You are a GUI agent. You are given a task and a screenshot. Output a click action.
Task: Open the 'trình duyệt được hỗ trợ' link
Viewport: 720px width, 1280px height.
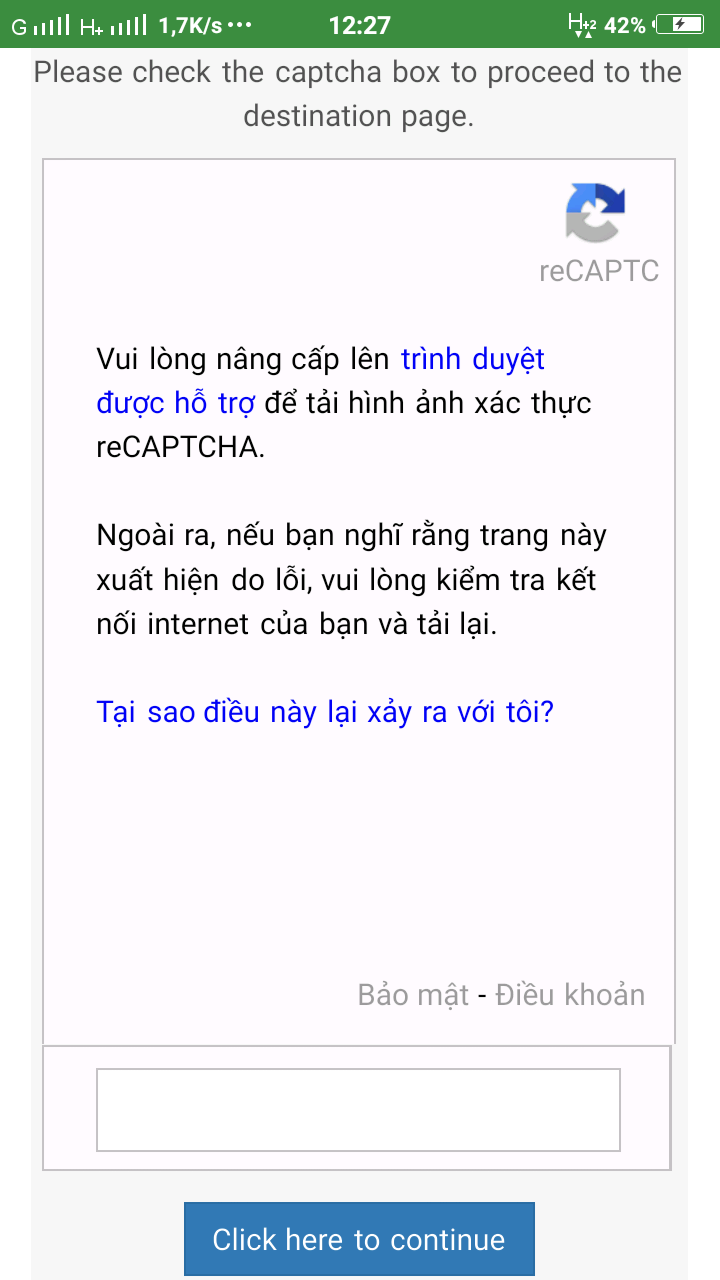coord(472,359)
